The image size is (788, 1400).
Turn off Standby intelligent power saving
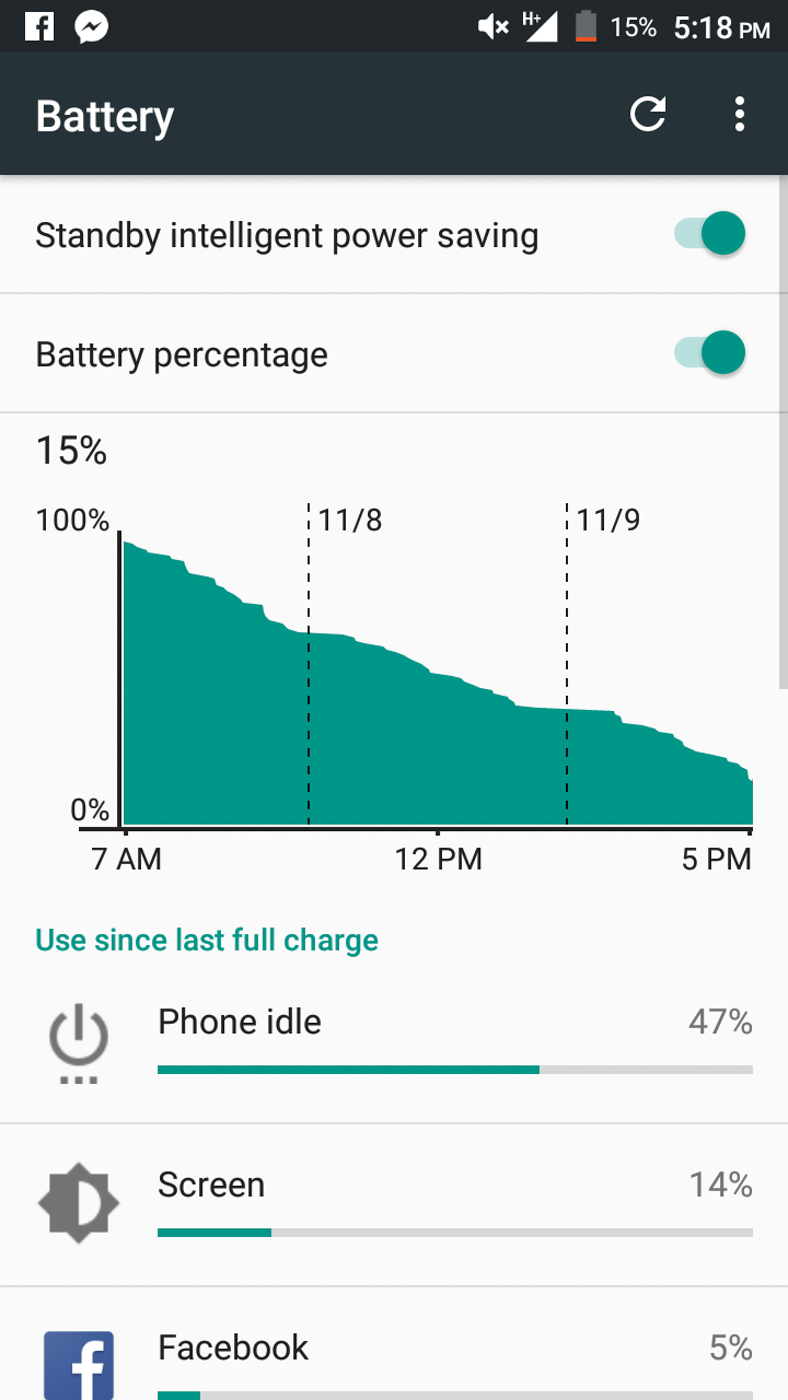tap(711, 236)
